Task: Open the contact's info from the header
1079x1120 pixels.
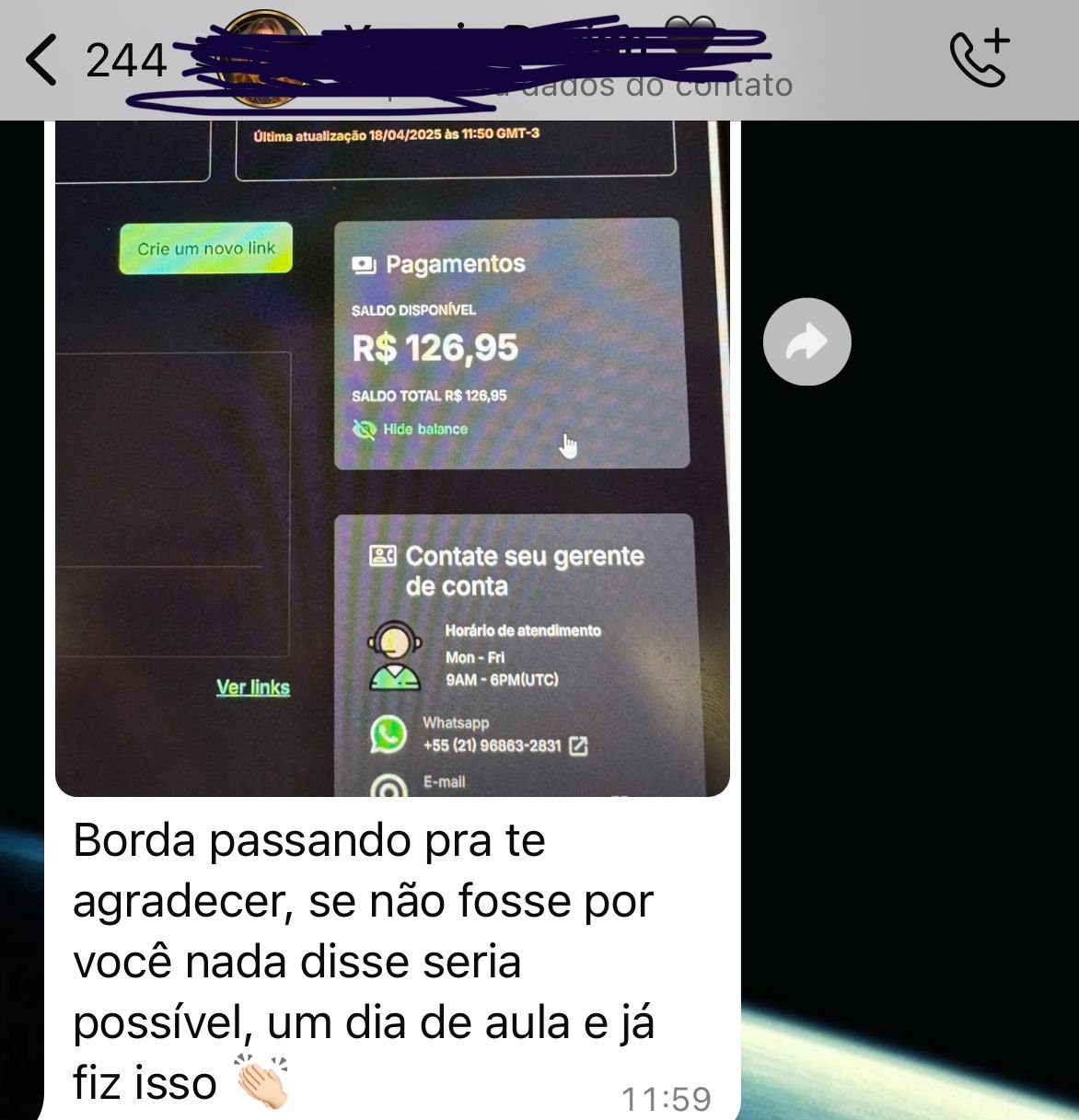Action: click(x=516, y=61)
